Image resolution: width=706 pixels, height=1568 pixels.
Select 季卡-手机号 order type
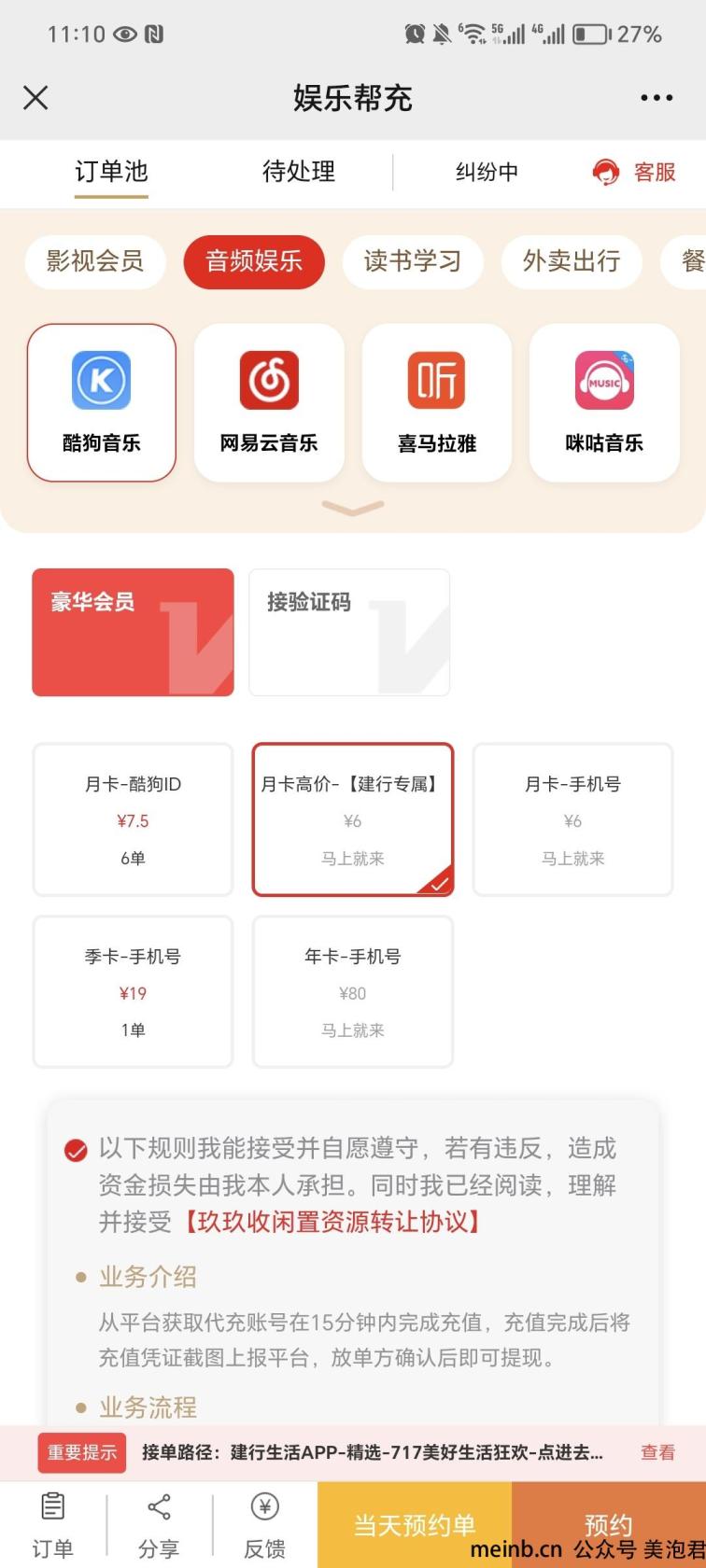(133, 991)
